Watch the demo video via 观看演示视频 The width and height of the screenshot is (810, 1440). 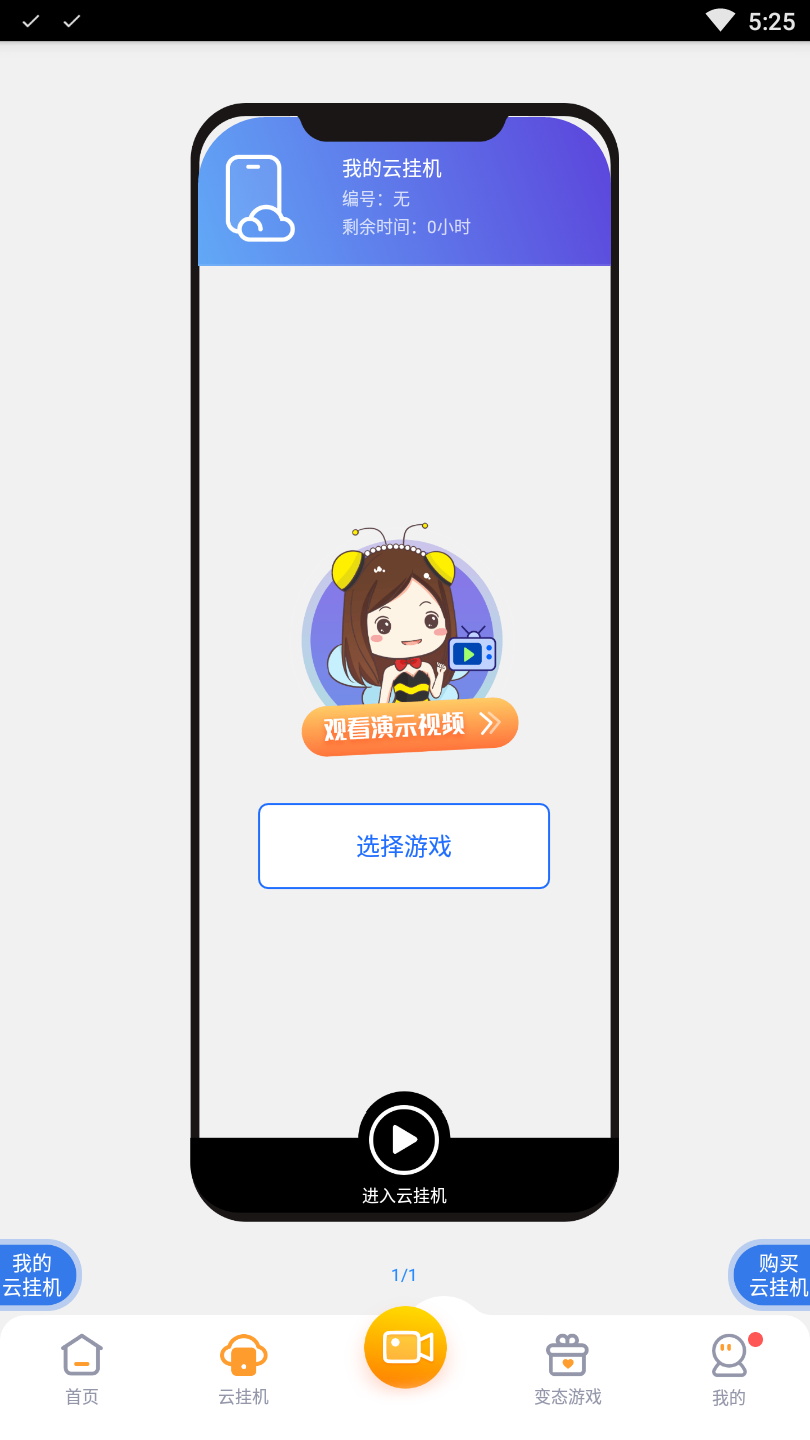[410, 726]
